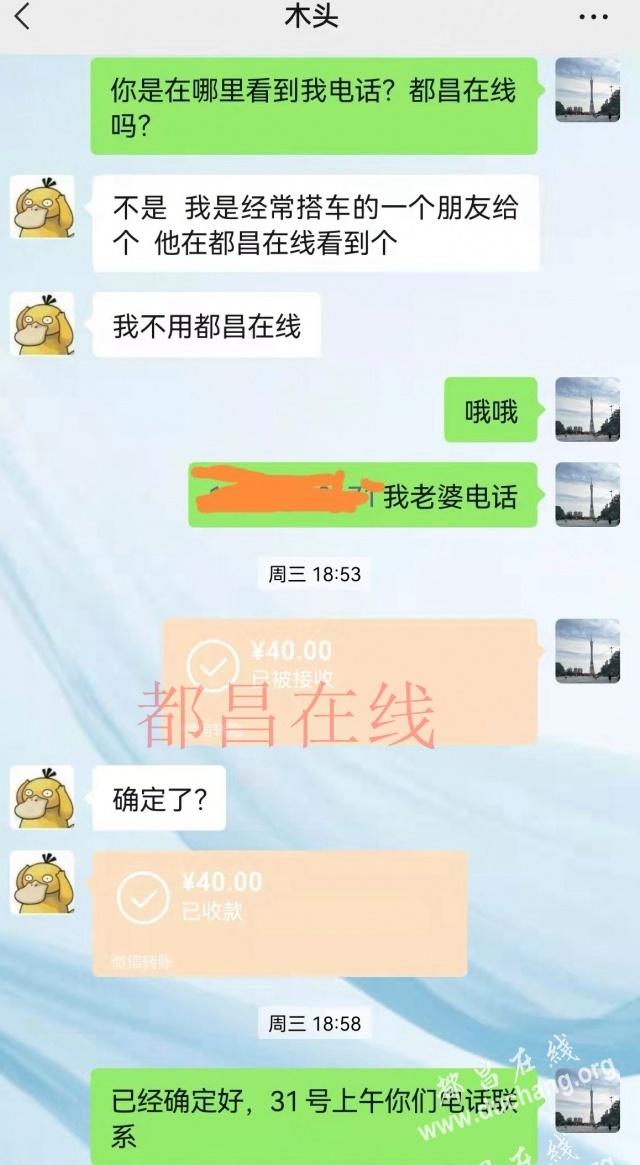Open the duck avatar beside 确定了?
The image size is (640, 1165).
[x=42, y=798]
